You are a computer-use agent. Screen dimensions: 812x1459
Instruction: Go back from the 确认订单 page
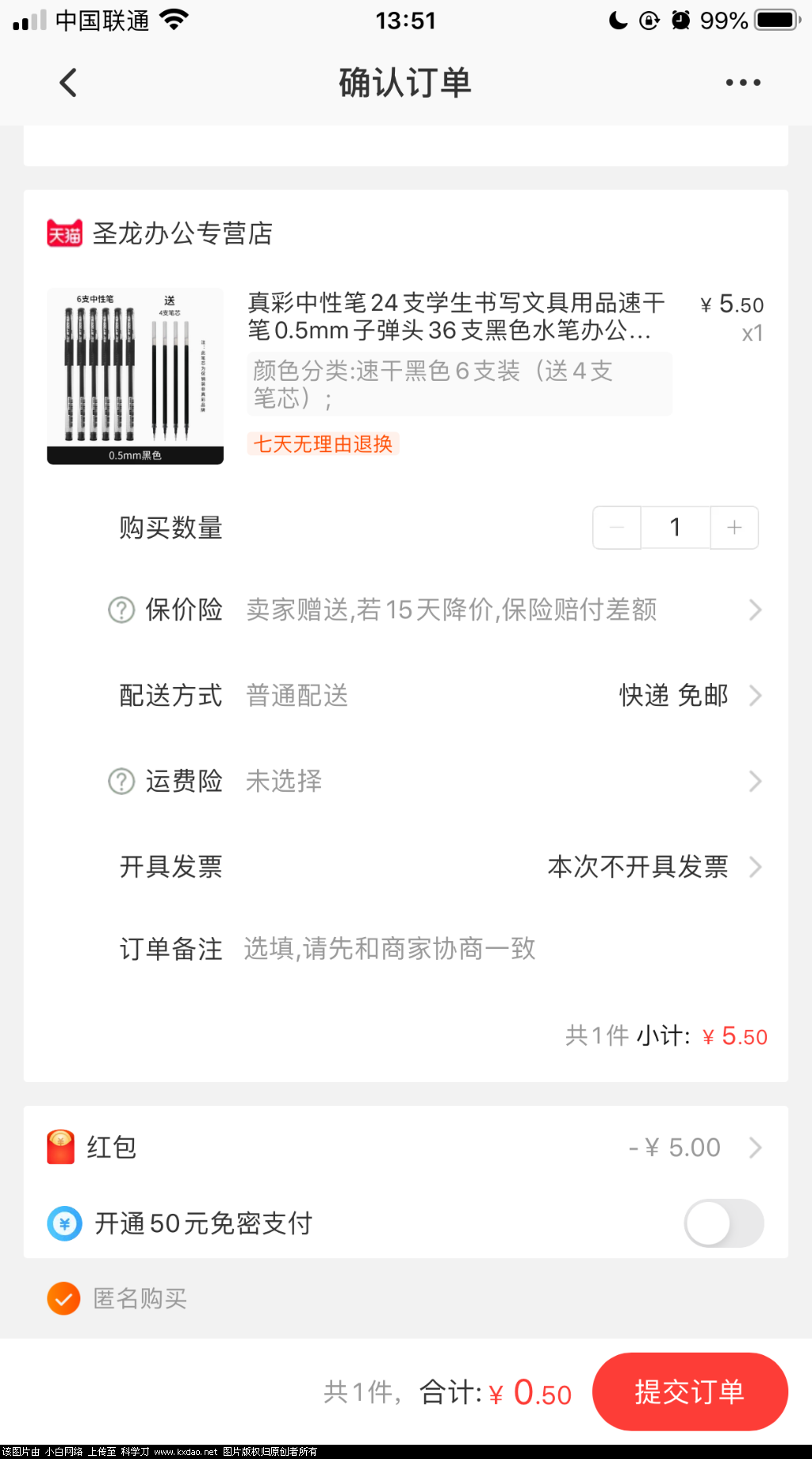coord(69,83)
